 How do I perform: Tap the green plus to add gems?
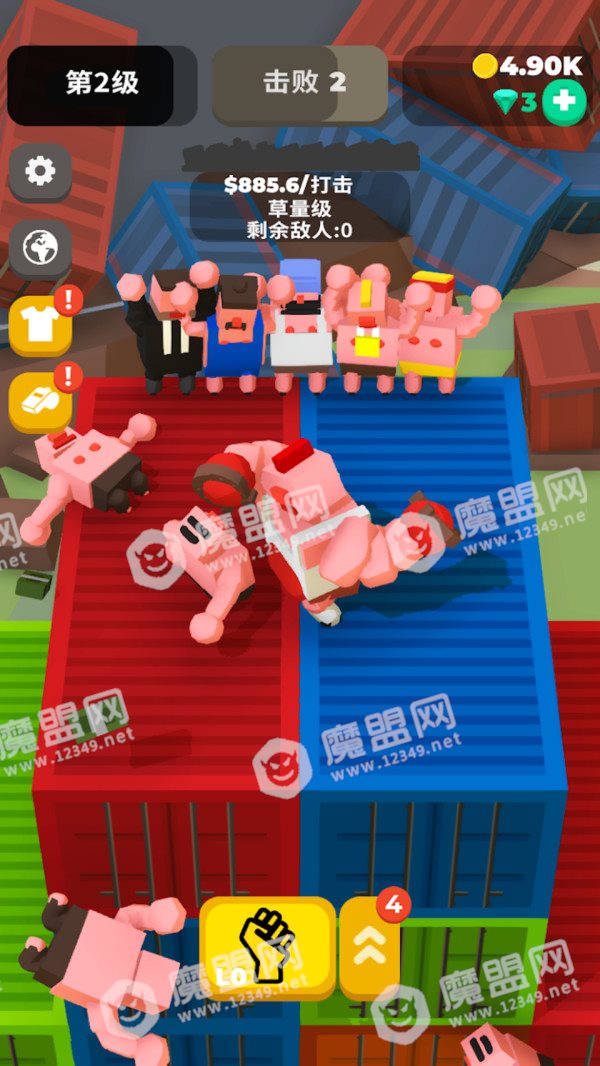(x=564, y=101)
